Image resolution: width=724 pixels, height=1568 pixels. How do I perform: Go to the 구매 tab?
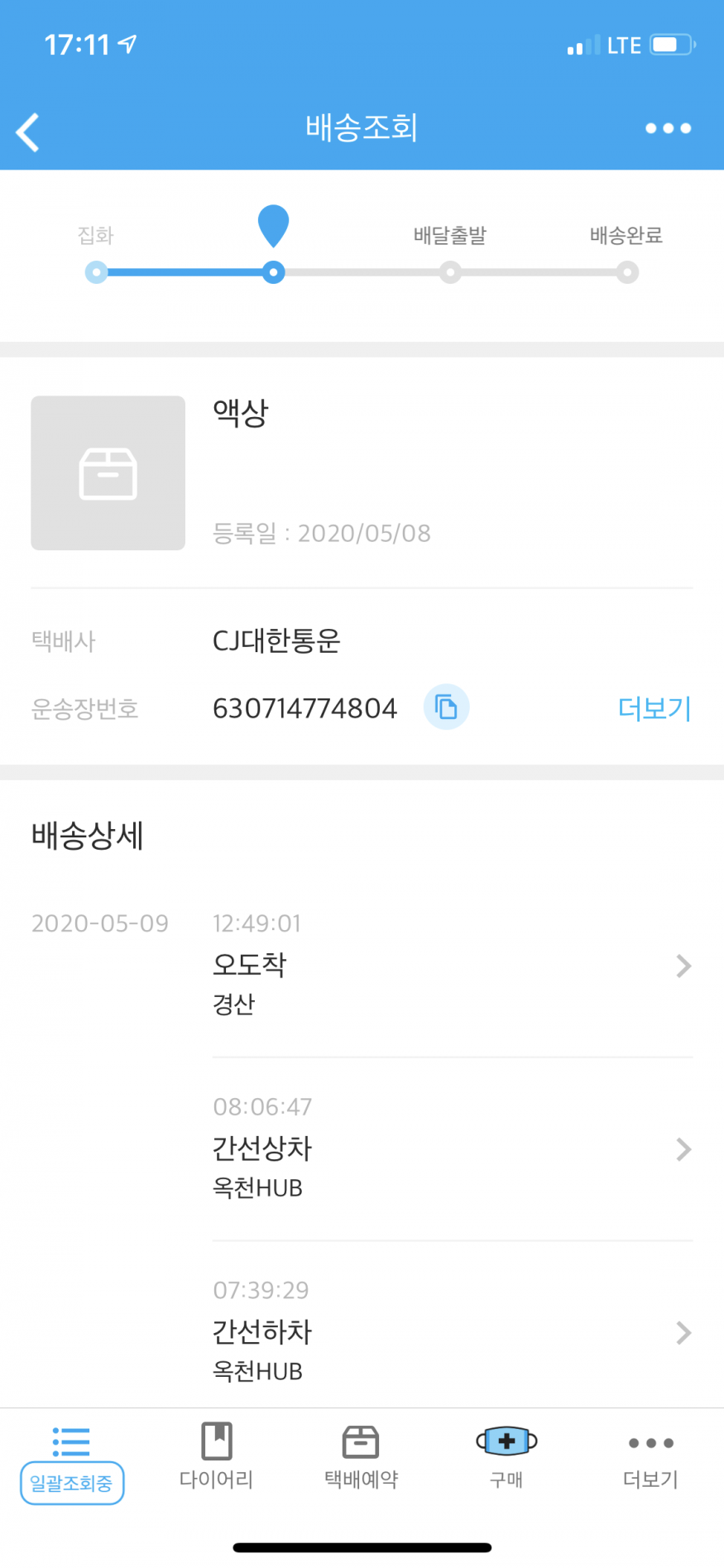coord(506,1458)
